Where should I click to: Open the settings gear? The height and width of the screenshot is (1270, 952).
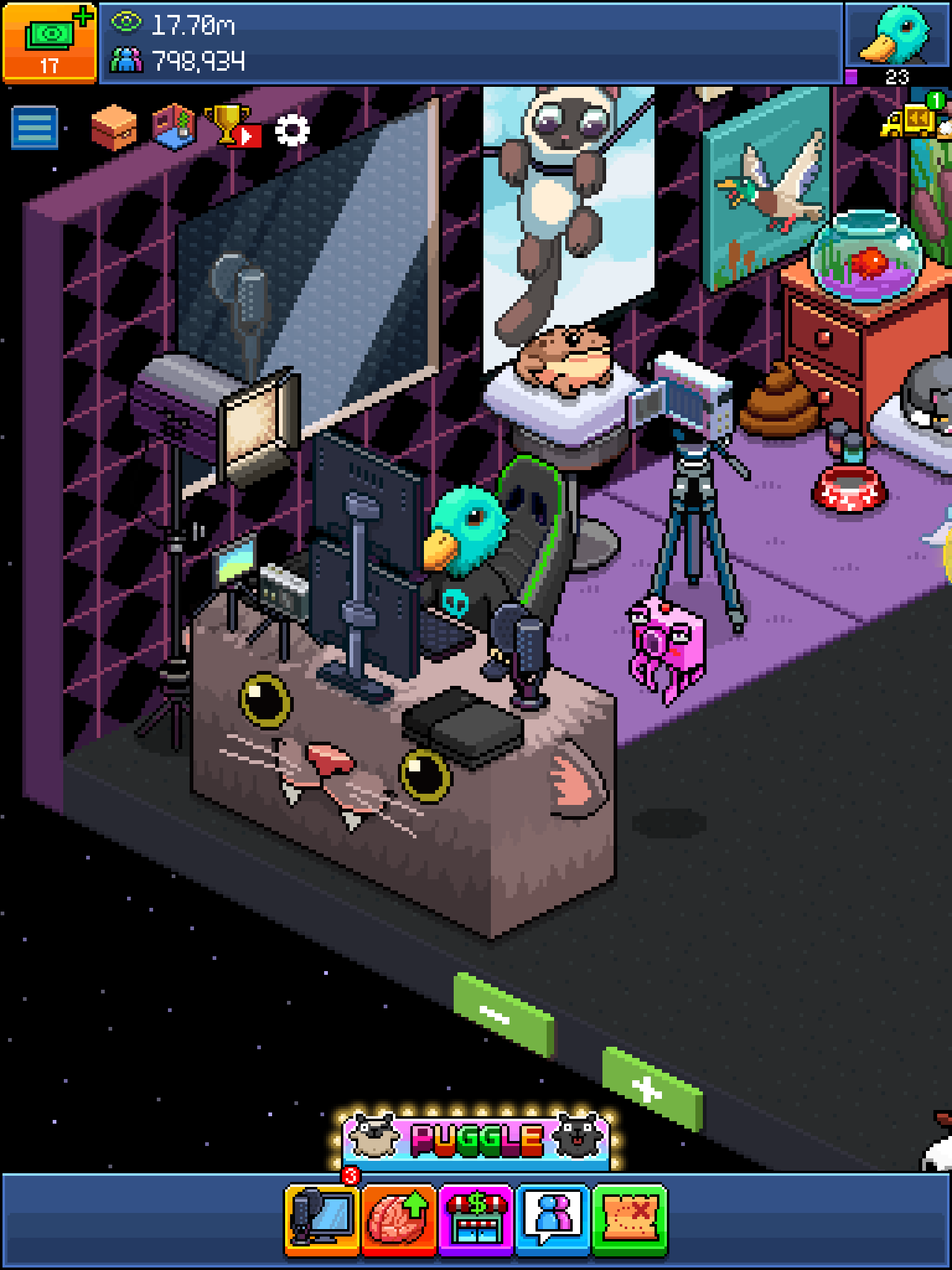291,130
